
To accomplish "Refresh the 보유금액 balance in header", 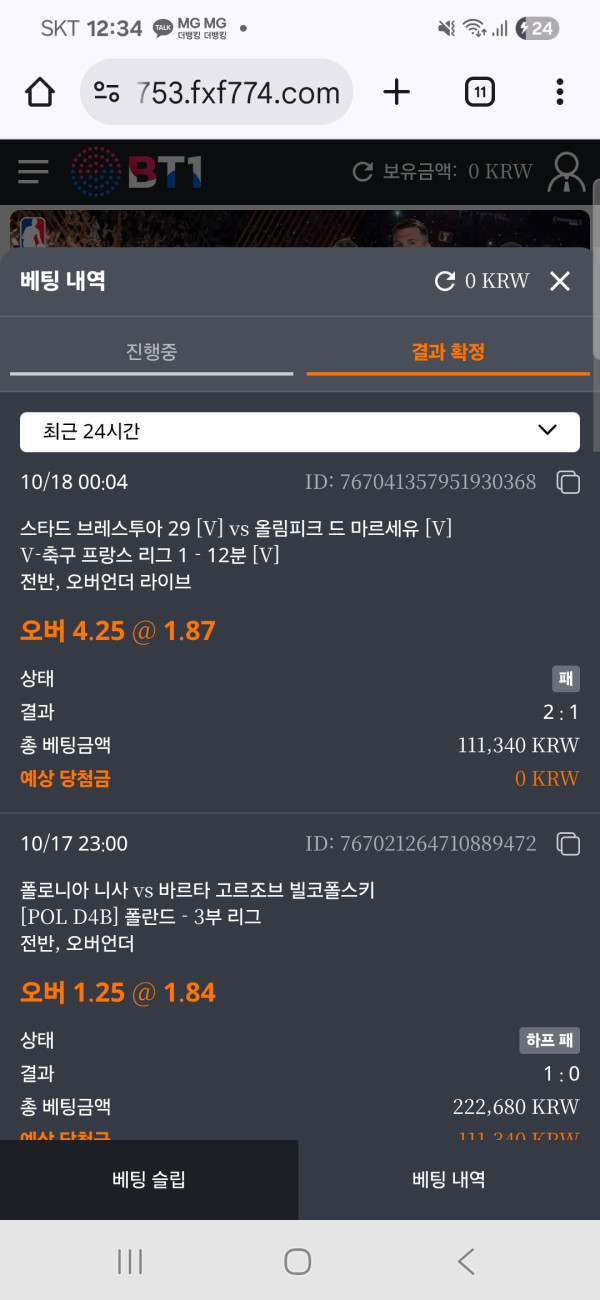I will (363, 172).
